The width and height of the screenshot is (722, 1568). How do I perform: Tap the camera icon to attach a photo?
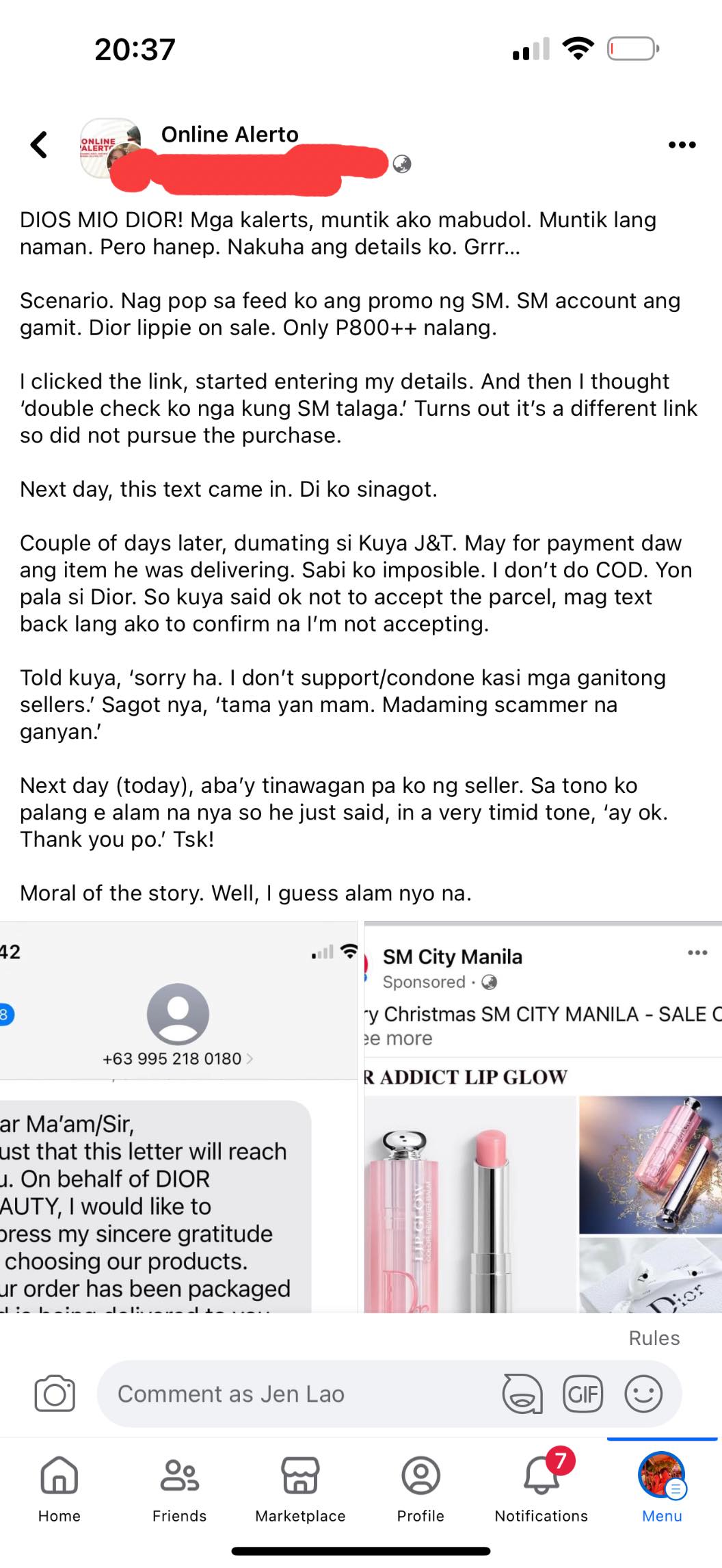click(55, 1394)
